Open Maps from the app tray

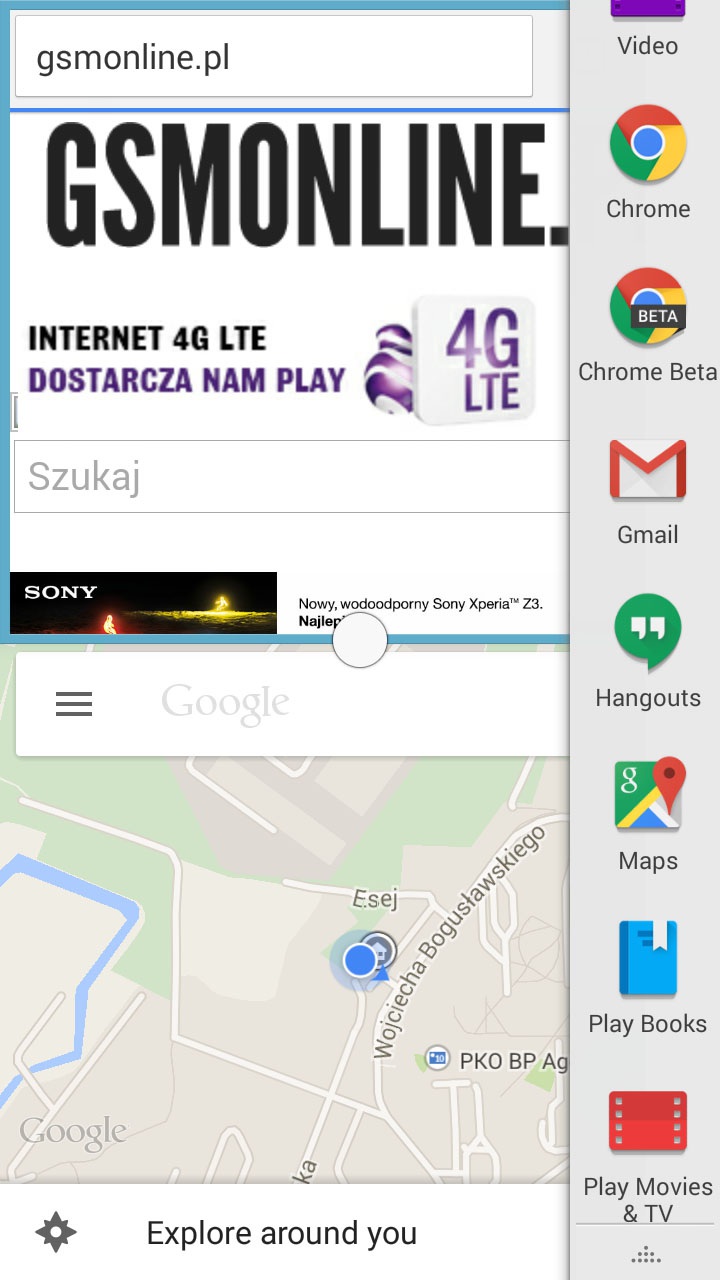[648, 811]
